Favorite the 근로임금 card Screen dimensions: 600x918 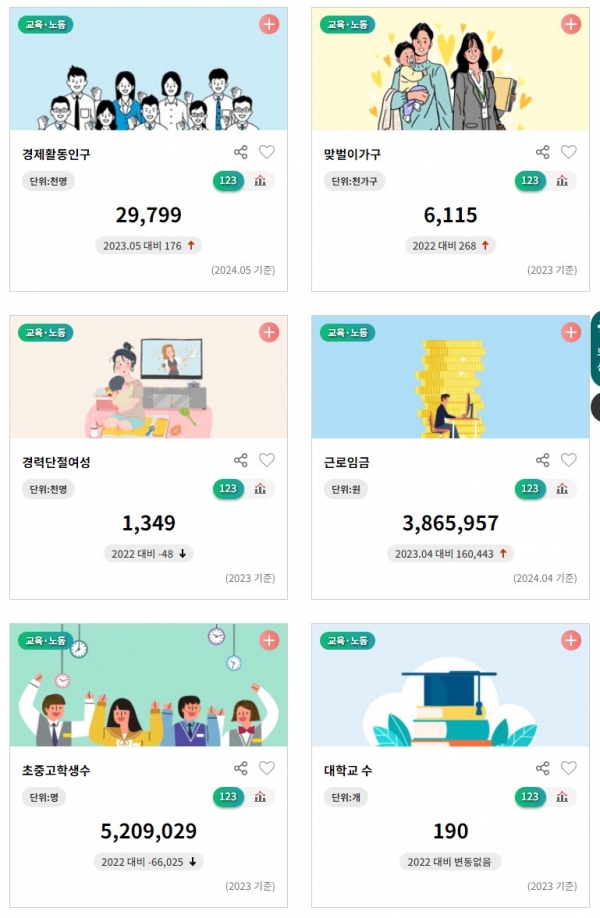click(x=569, y=460)
